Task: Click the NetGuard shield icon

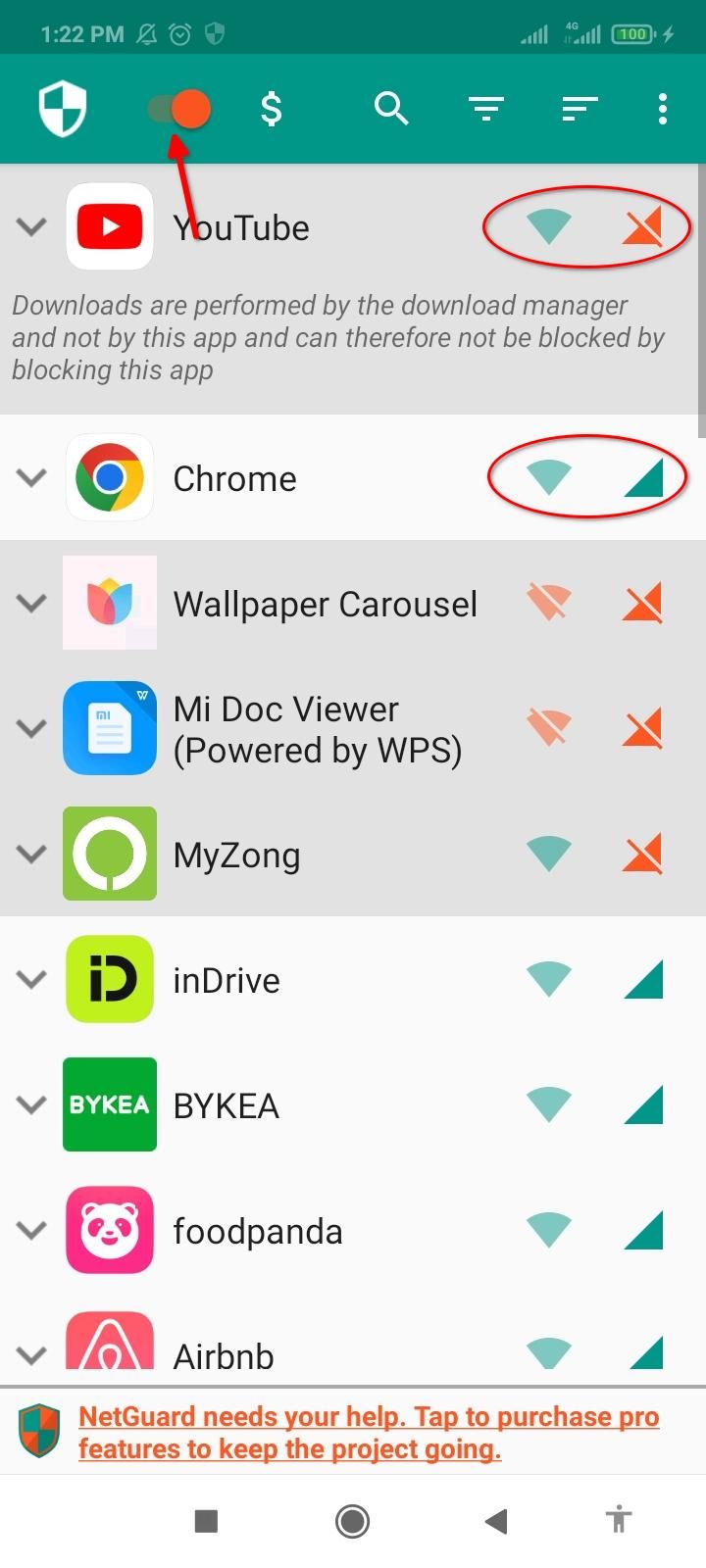Action: (x=61, y=108)
